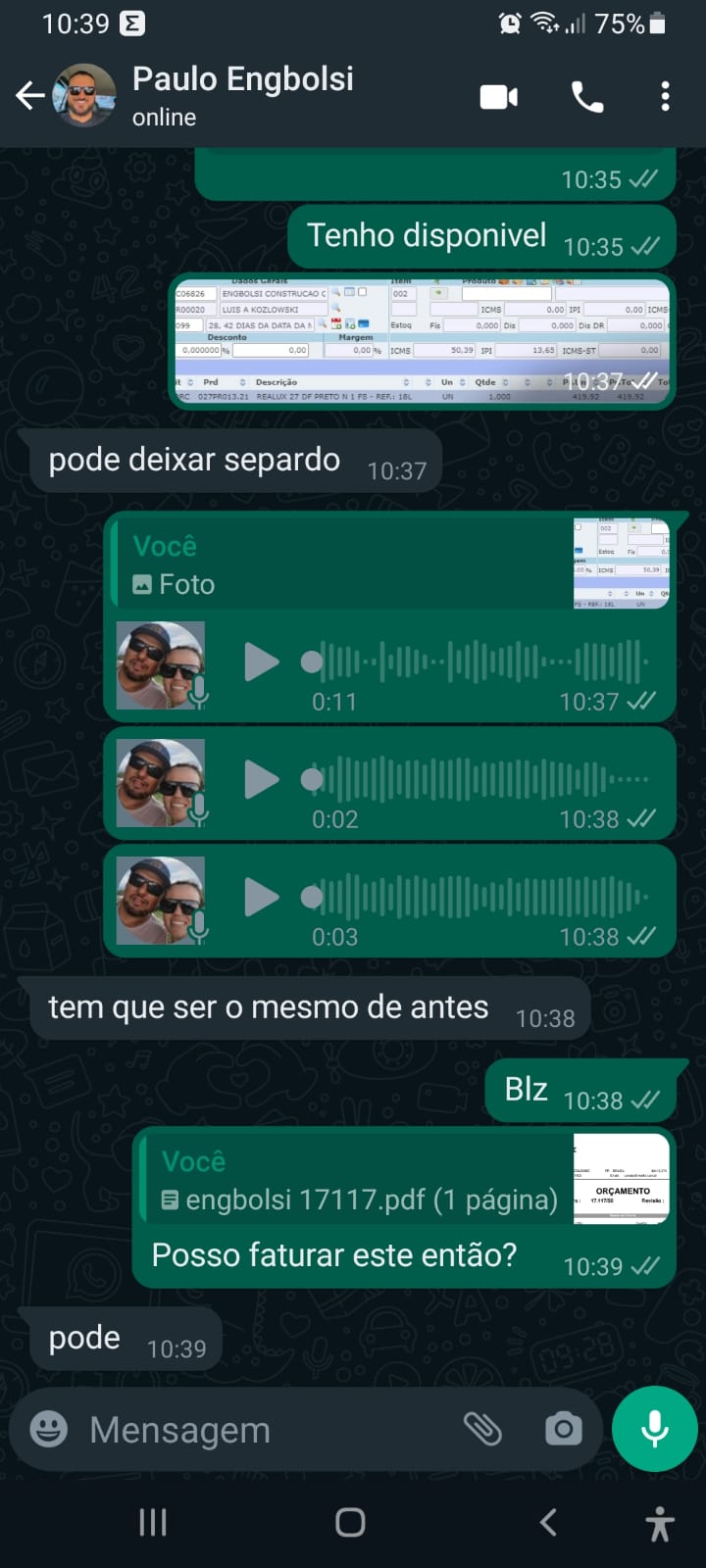This screenshot has height=1568, width=706.
Task: Play the 0:03 voice message
Action: [x=261, y=898]
